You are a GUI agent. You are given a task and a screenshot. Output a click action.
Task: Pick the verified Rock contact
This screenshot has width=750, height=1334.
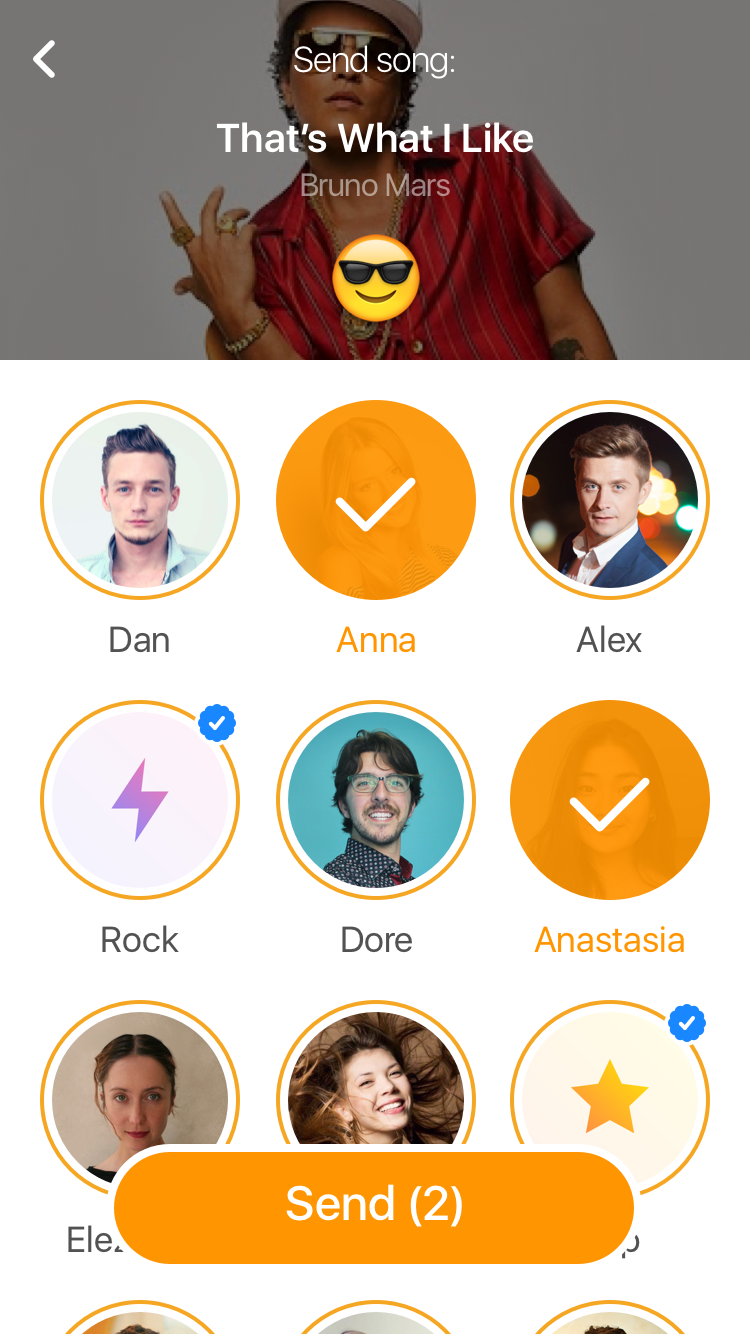140,800
